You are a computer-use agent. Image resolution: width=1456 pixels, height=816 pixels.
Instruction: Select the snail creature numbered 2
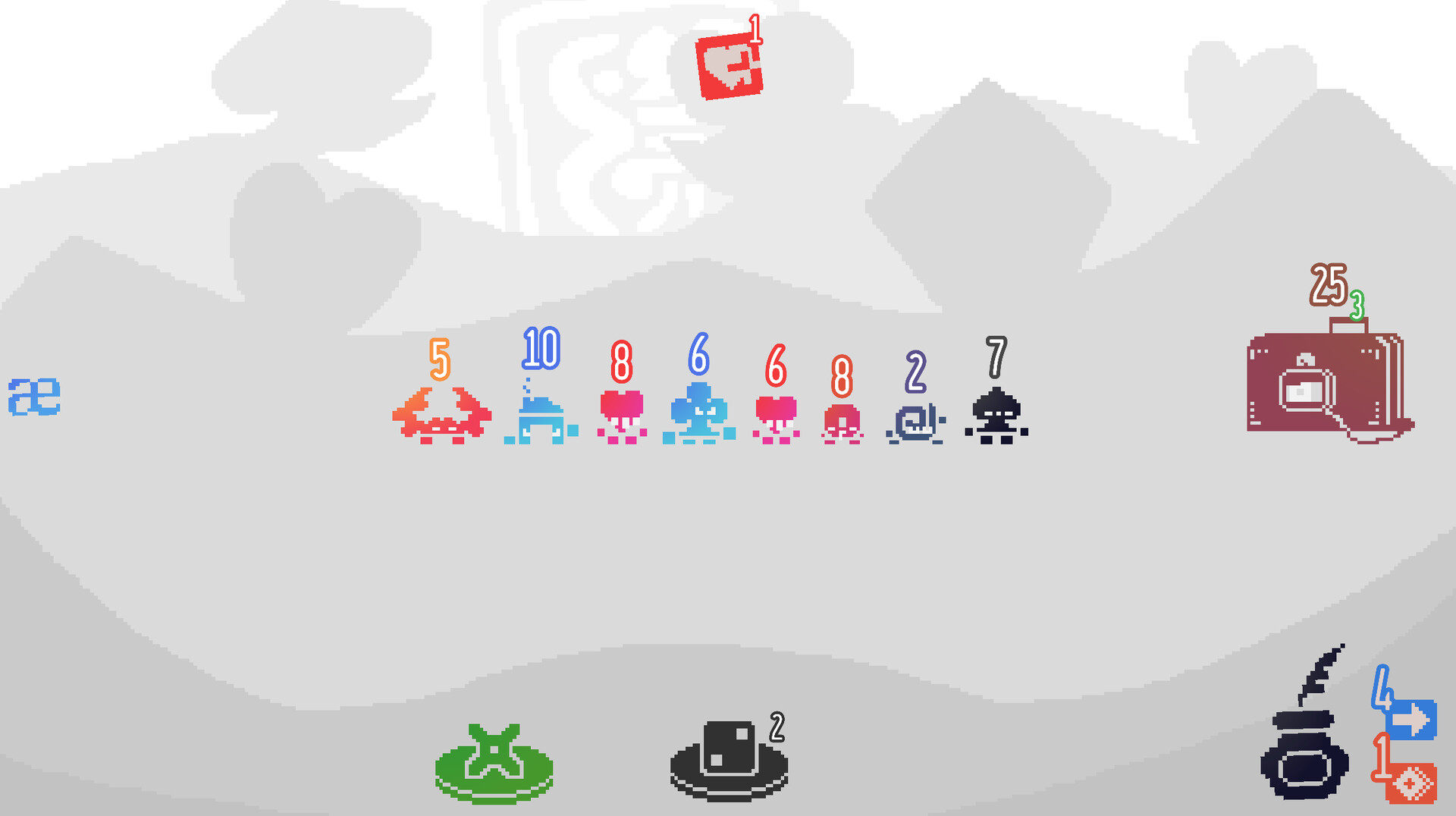(915, 423)
